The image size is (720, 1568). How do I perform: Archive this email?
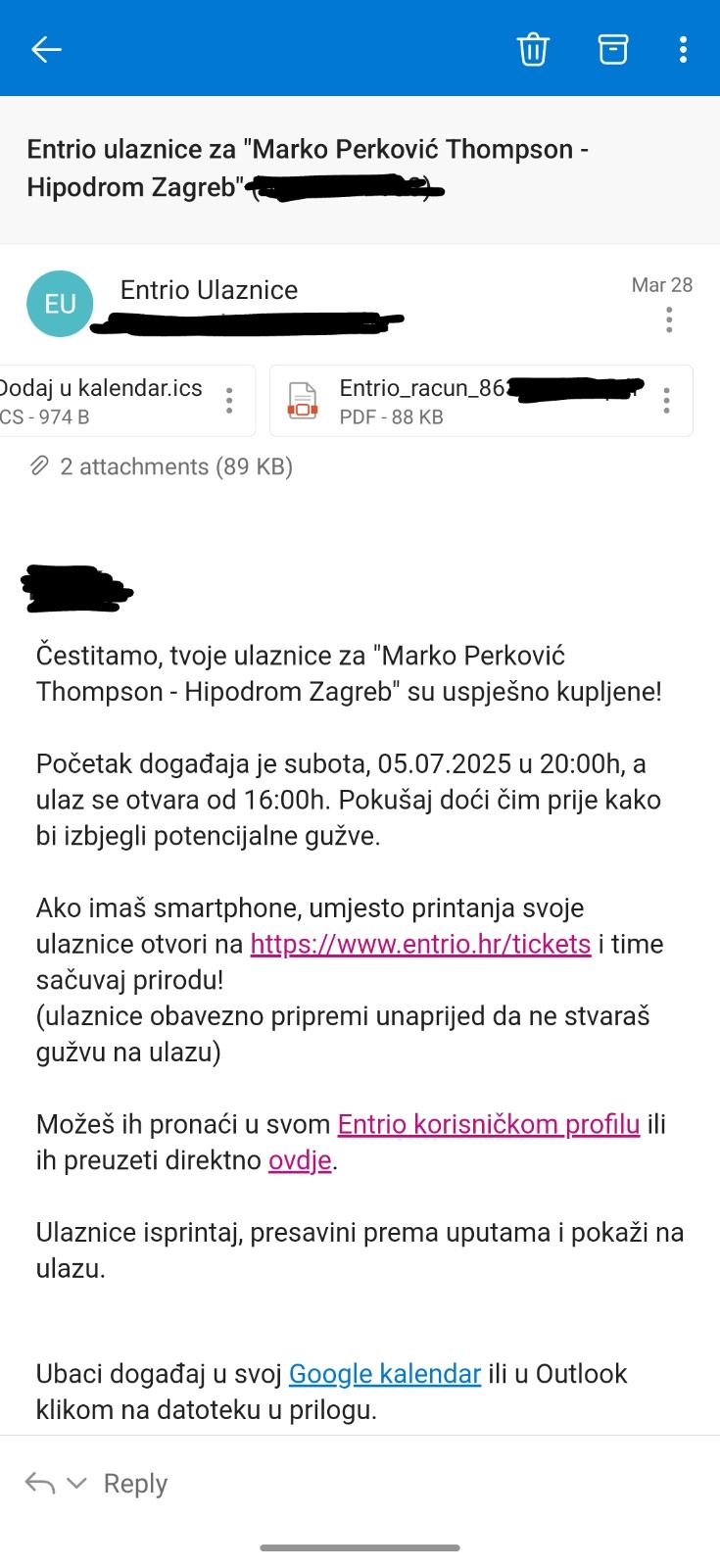[x=613, y=49]
